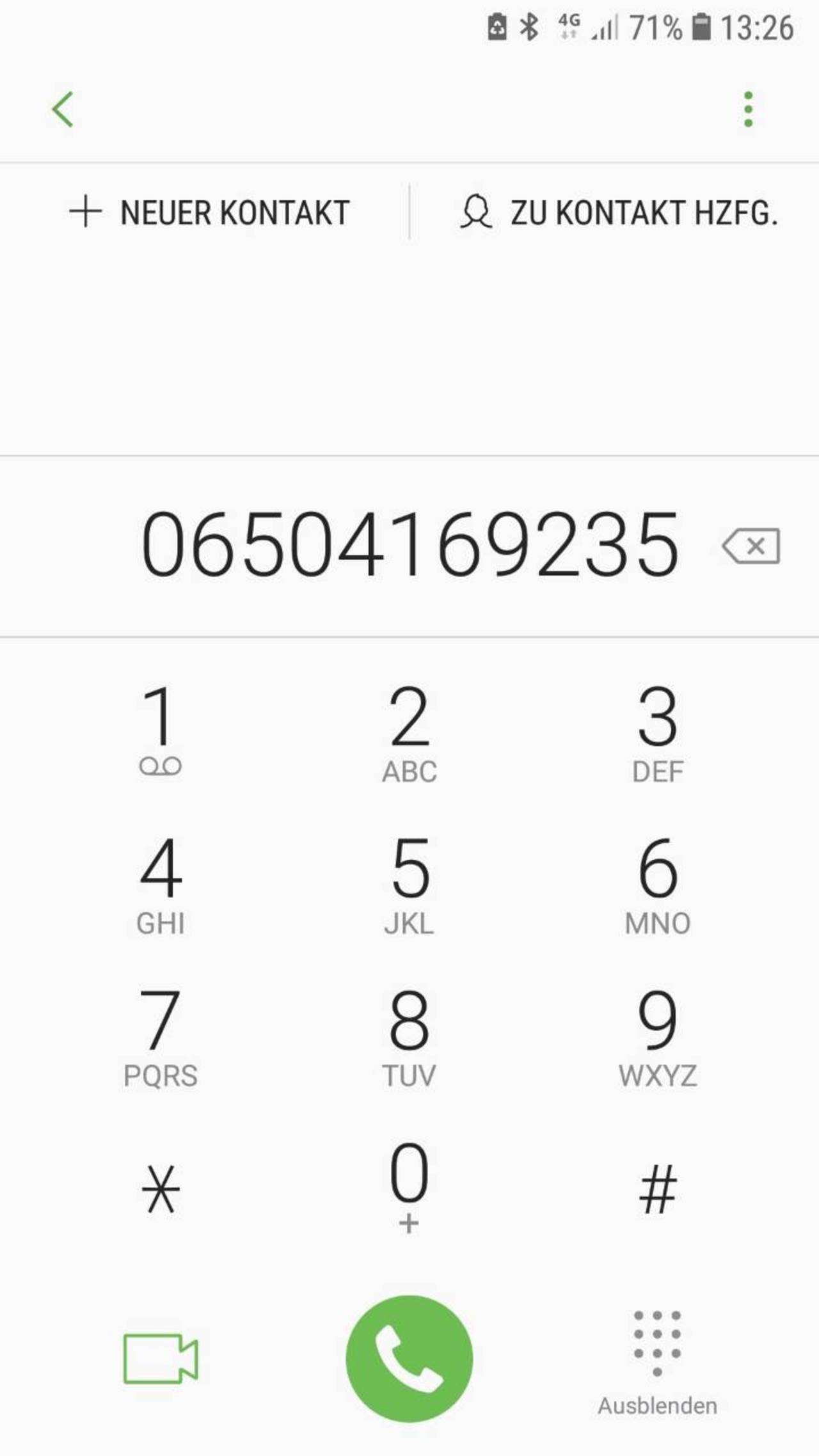Tap the 5 JKL key
819x1456 pixels.
[409, 885]
